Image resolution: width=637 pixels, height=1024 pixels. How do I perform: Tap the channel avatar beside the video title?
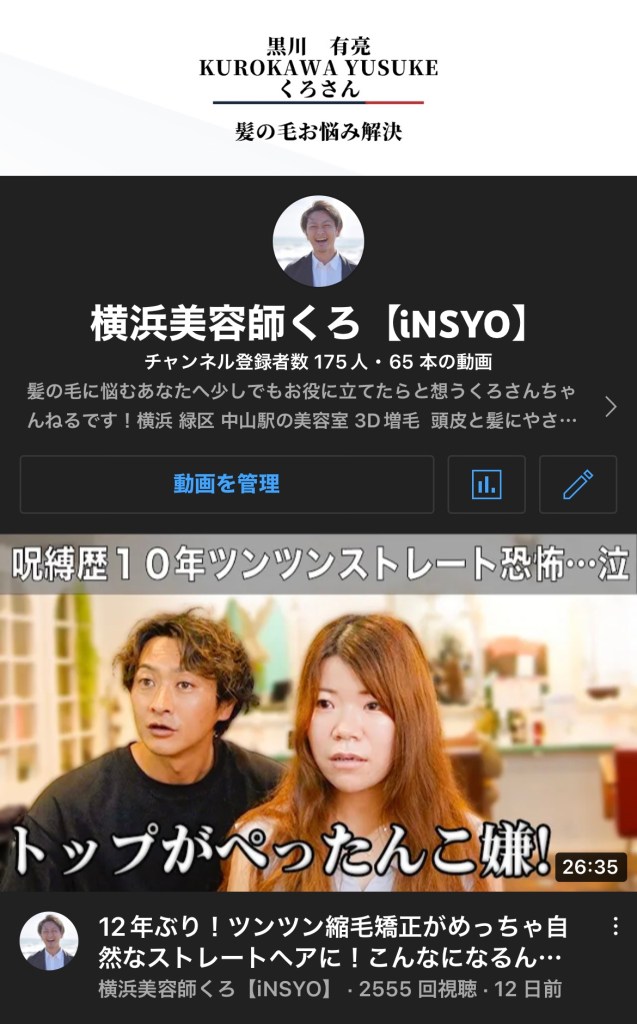[49, 941]
